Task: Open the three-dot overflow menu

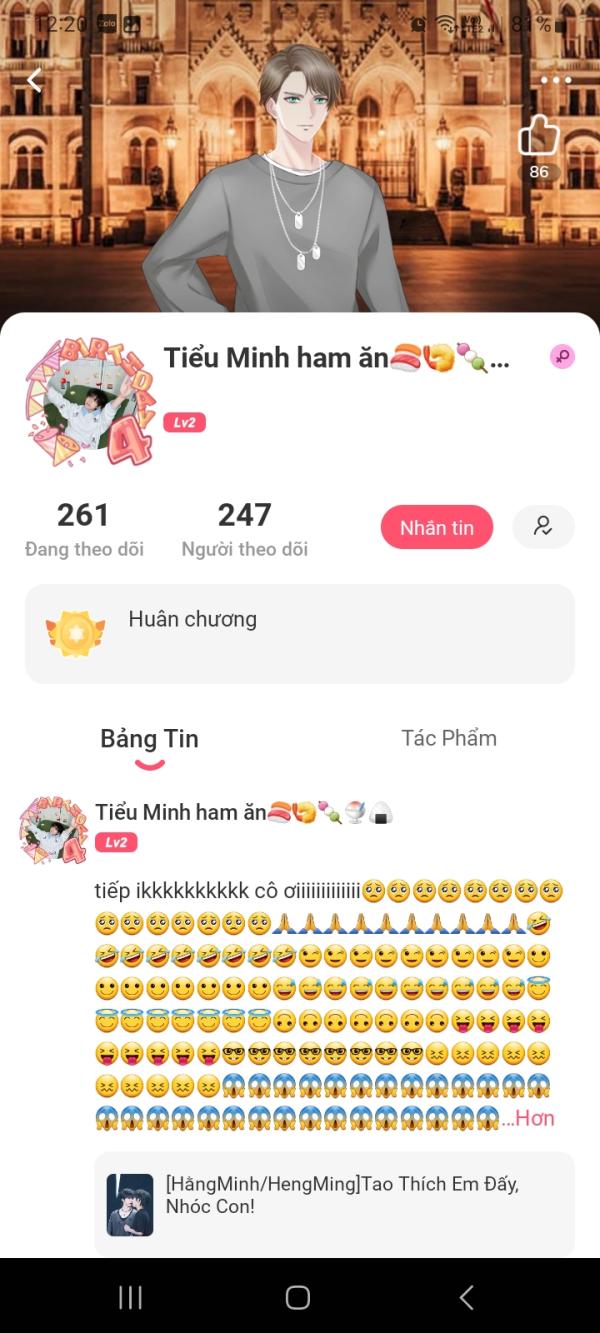Action: click(555, 80)
